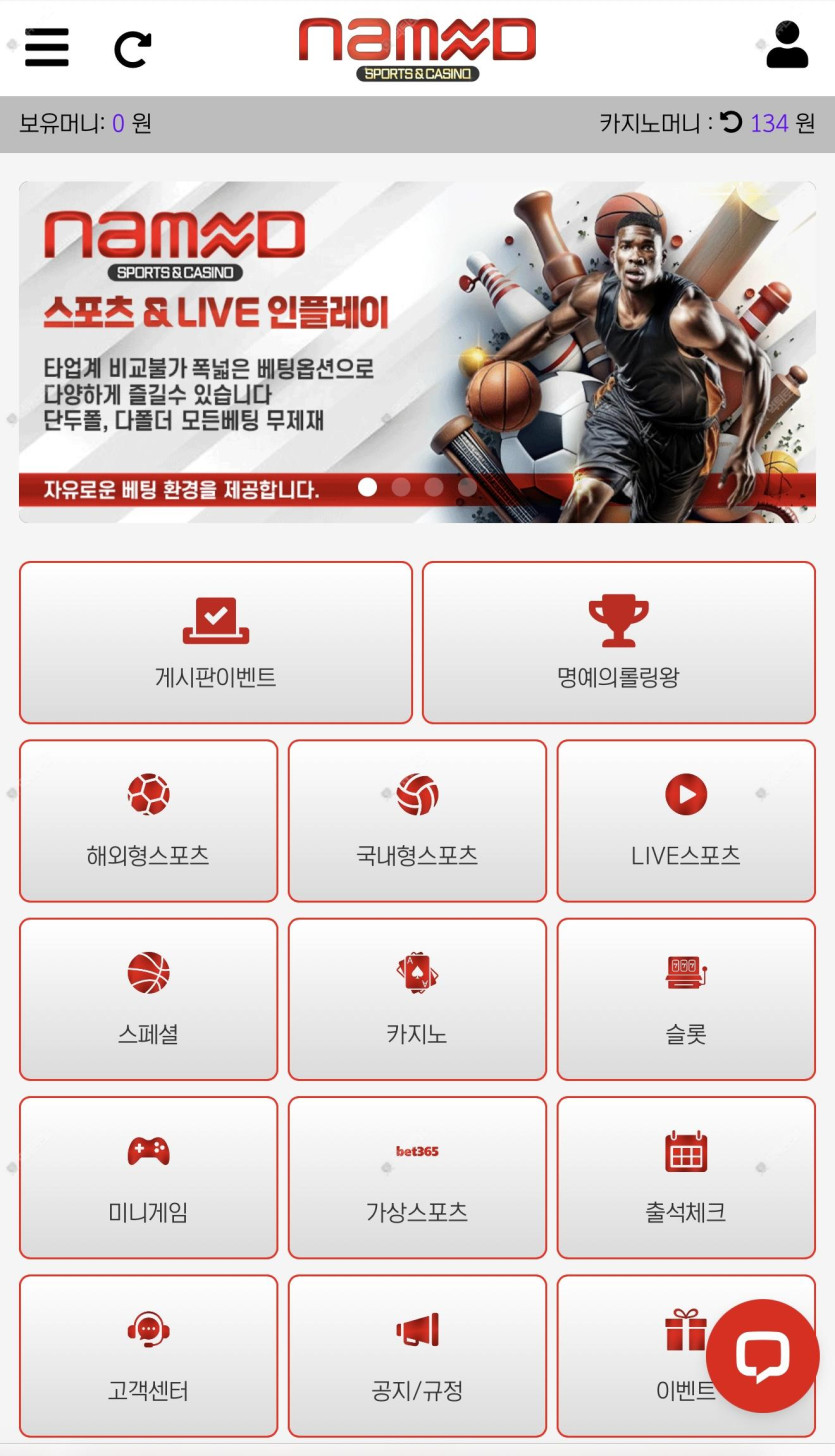Open LIVE스포츠
The image size is (835, 1456).
coord(686,820)
